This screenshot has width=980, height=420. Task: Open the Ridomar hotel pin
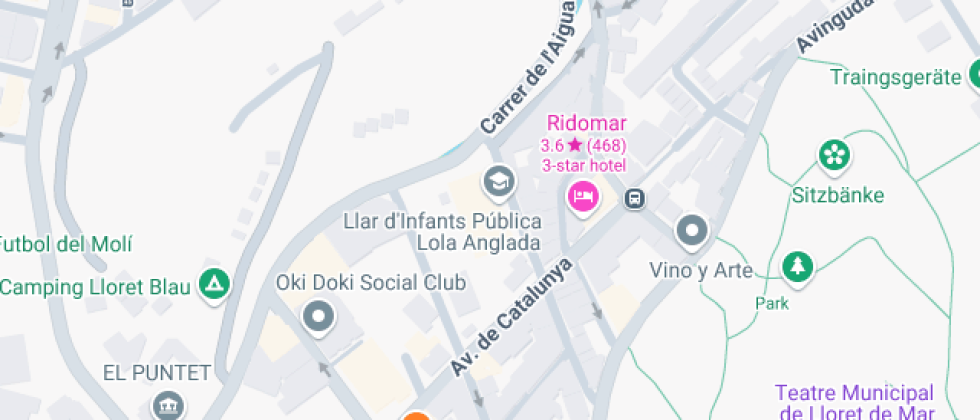tap(583, 195)
